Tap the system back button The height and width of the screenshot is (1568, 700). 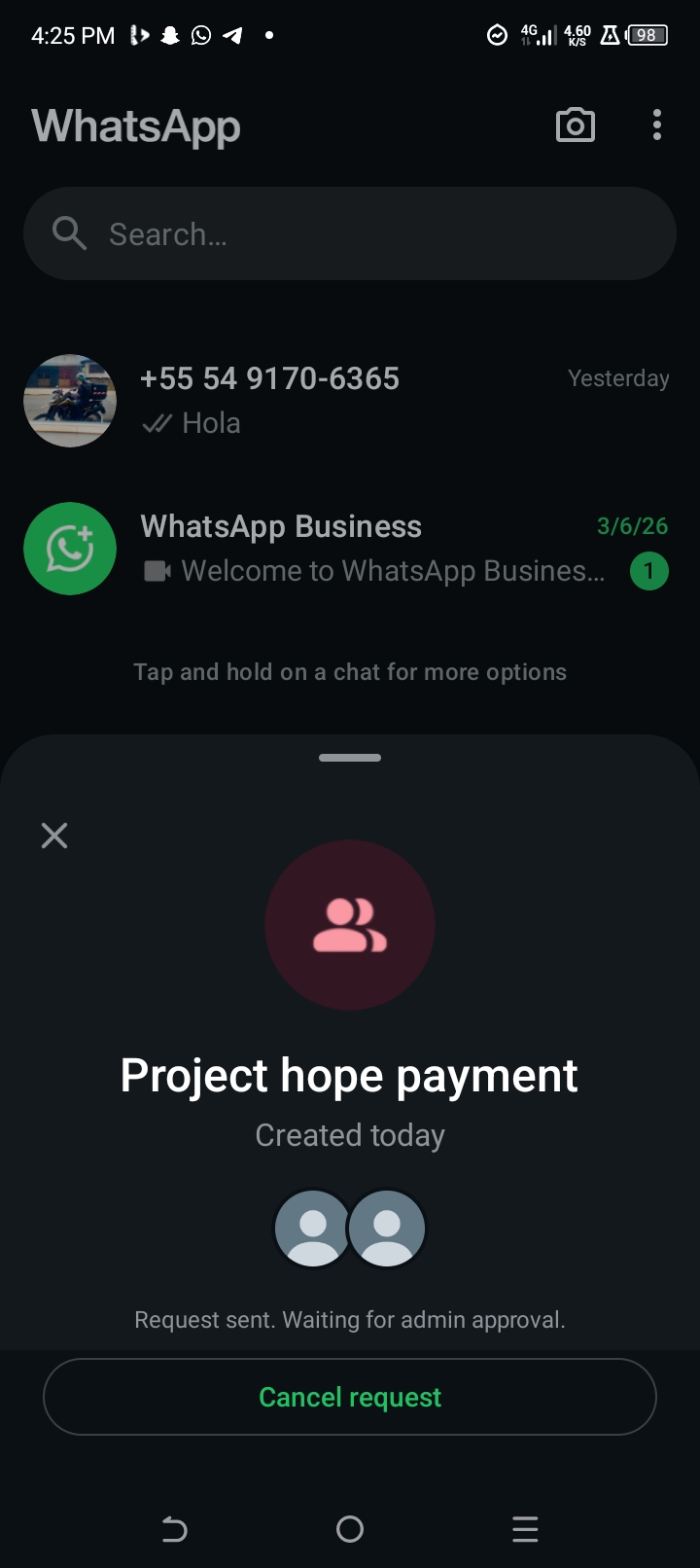click(x=174, y=1529)
